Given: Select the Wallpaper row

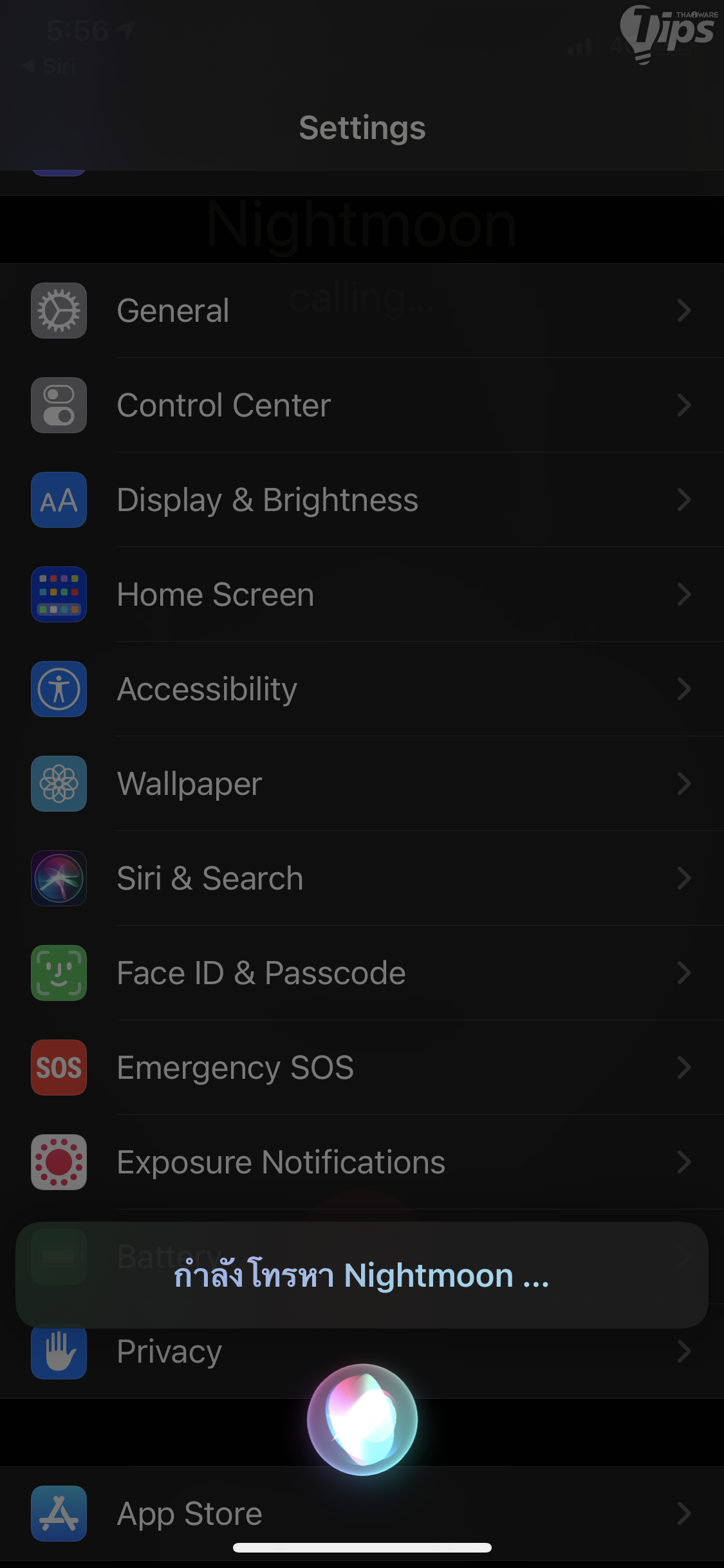Looking at the screenshot, I should point(360,784).
